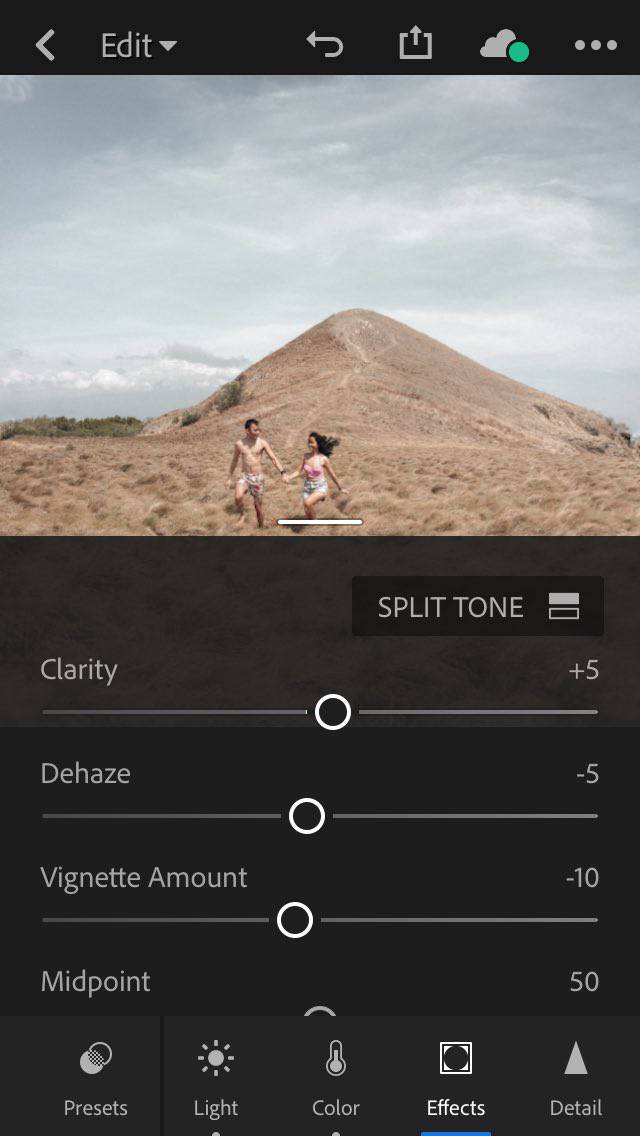This screenshot has width=640, height=1136.
Task: Switch to the Presets tool
Action: [x=96, y=1078]
